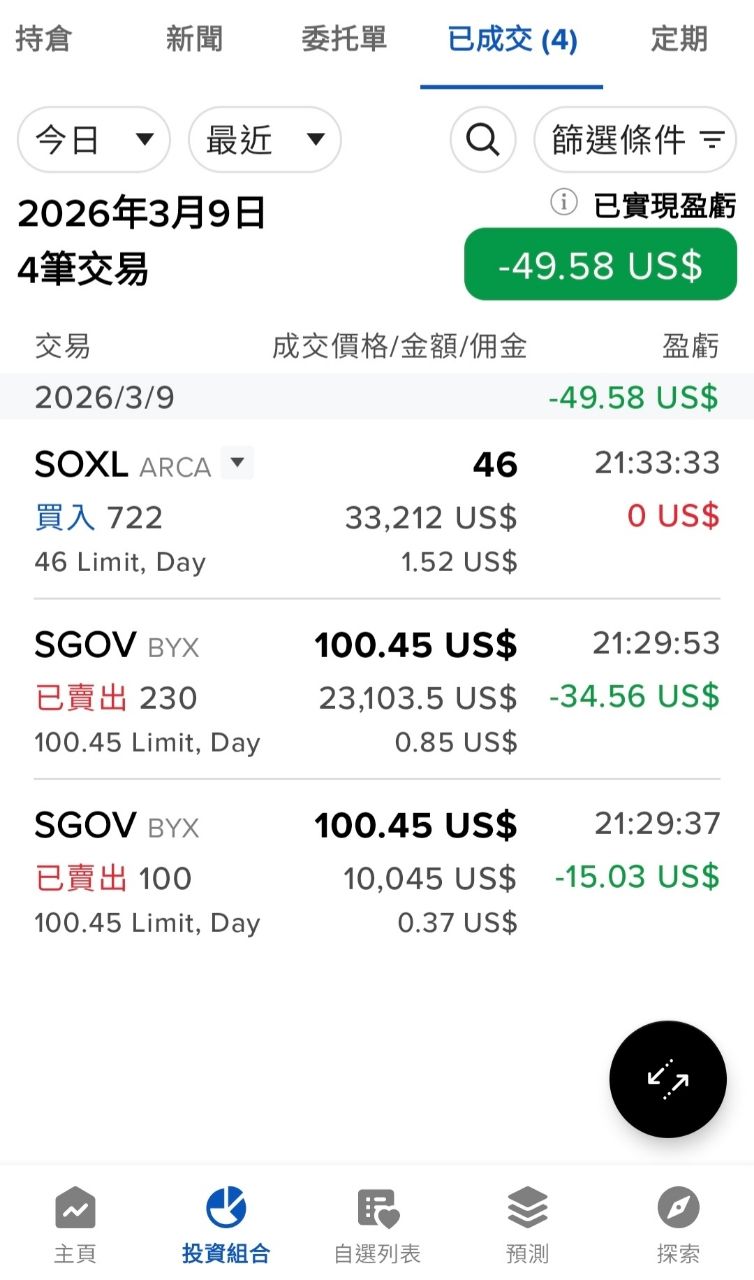Image resolution: width=754 pixels, height=1280 pixels.
Task: Select the 投資組合 portfolio tab
Action: point(226,1224)
